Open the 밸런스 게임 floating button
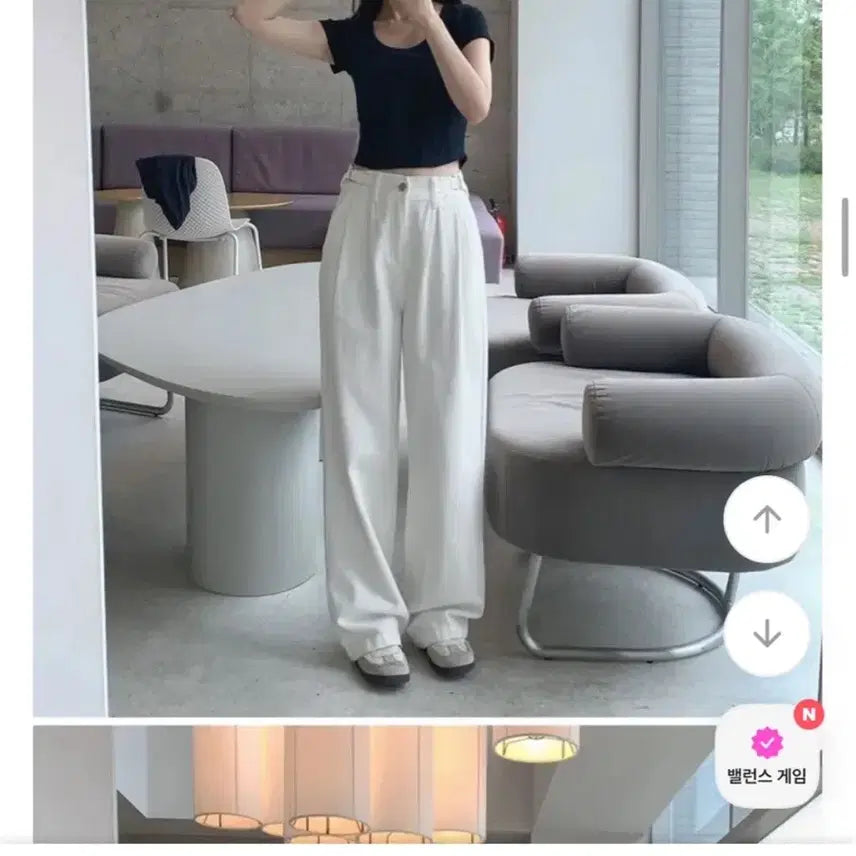The width and height of the screenshot is (856, 856). [767, 755]
